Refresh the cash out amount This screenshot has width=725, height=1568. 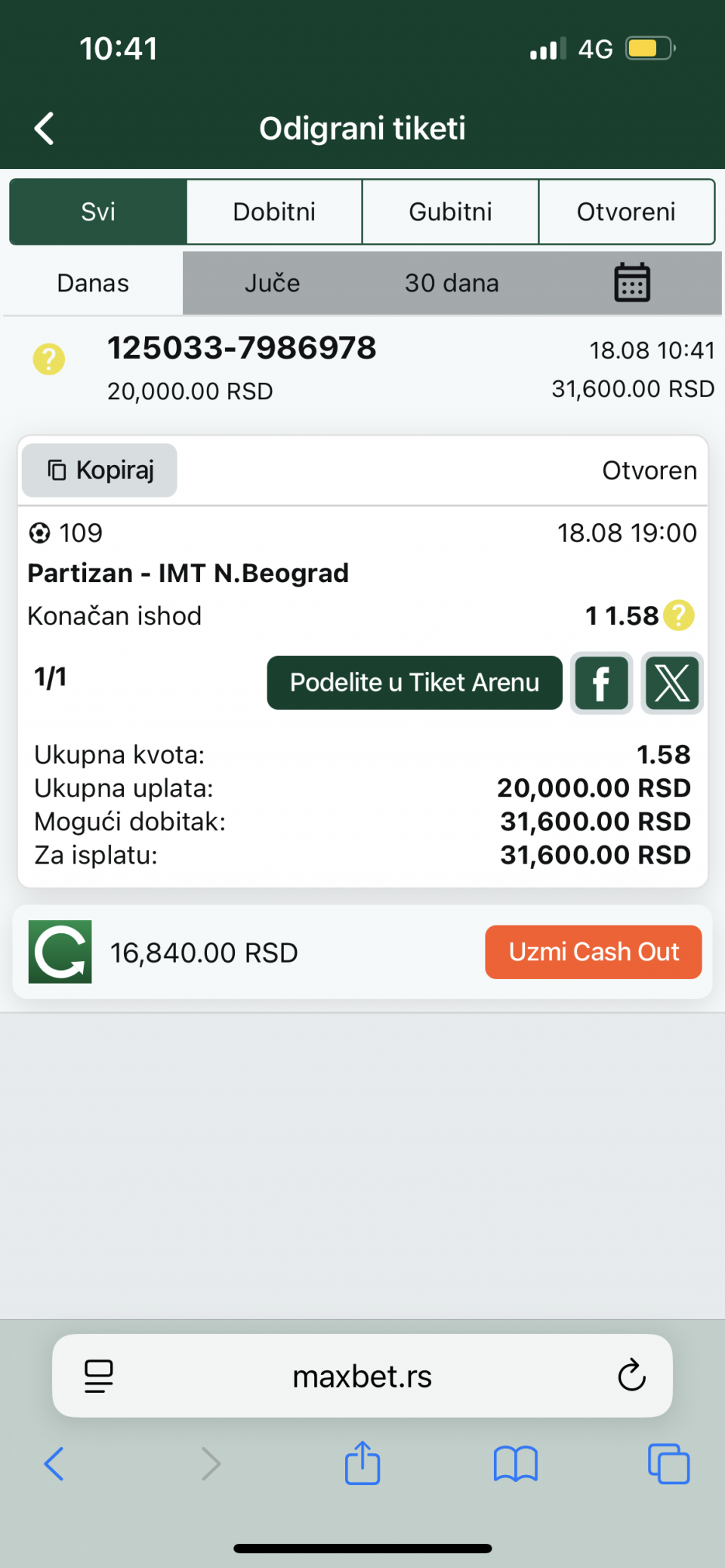[x=60, y=952]
